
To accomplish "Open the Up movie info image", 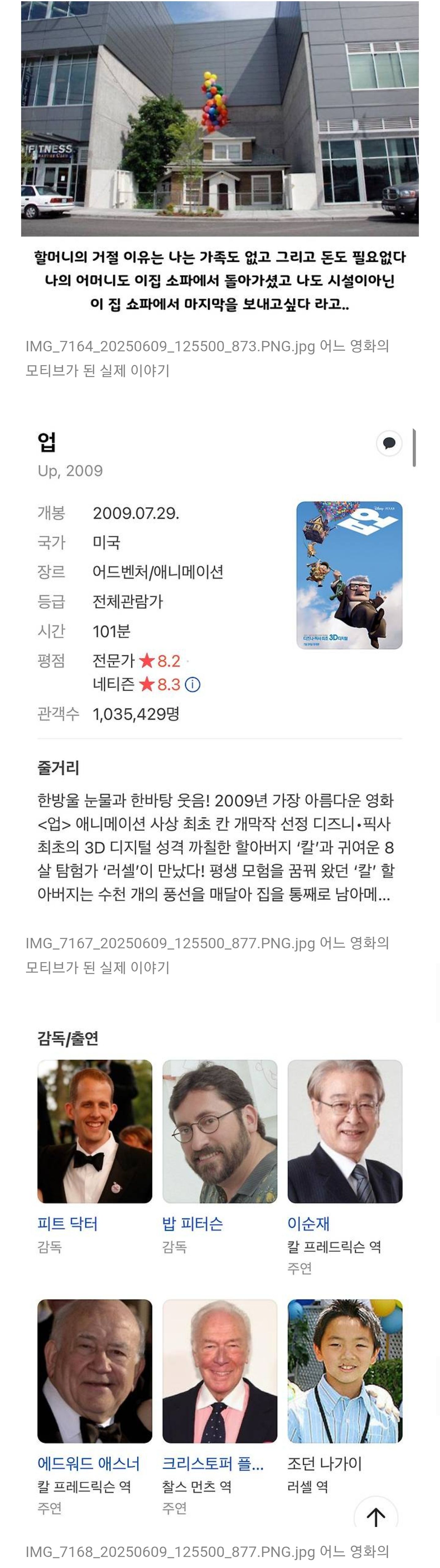I will pyautogui.click(x=219, y=663).
